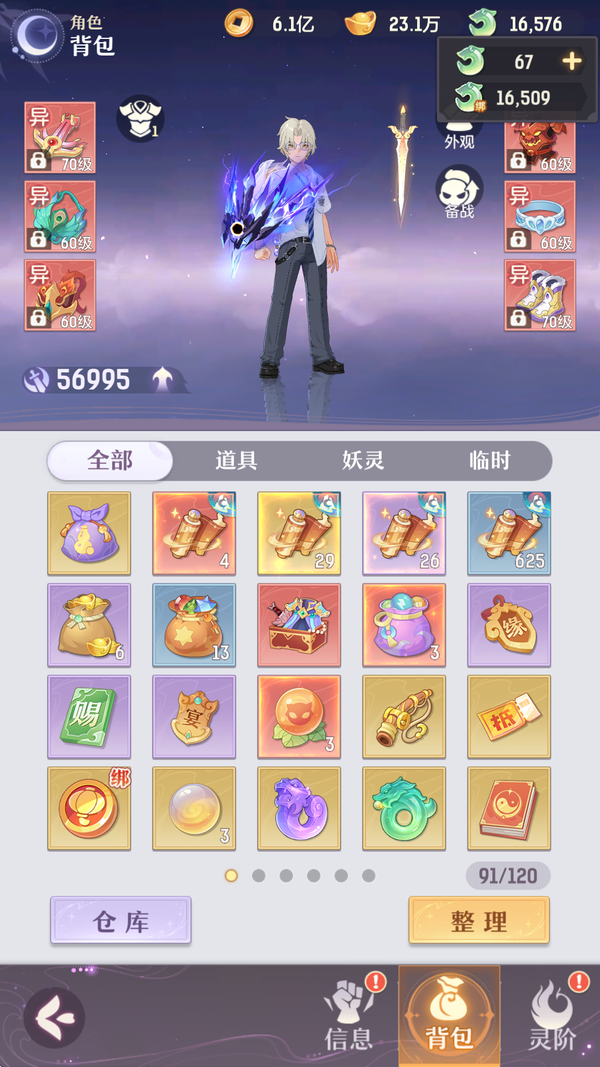The image size is (600, 1067).
Task: Switch to the 妖灵 filter tab
Action: pyautogui.click(x=362, y=460)
